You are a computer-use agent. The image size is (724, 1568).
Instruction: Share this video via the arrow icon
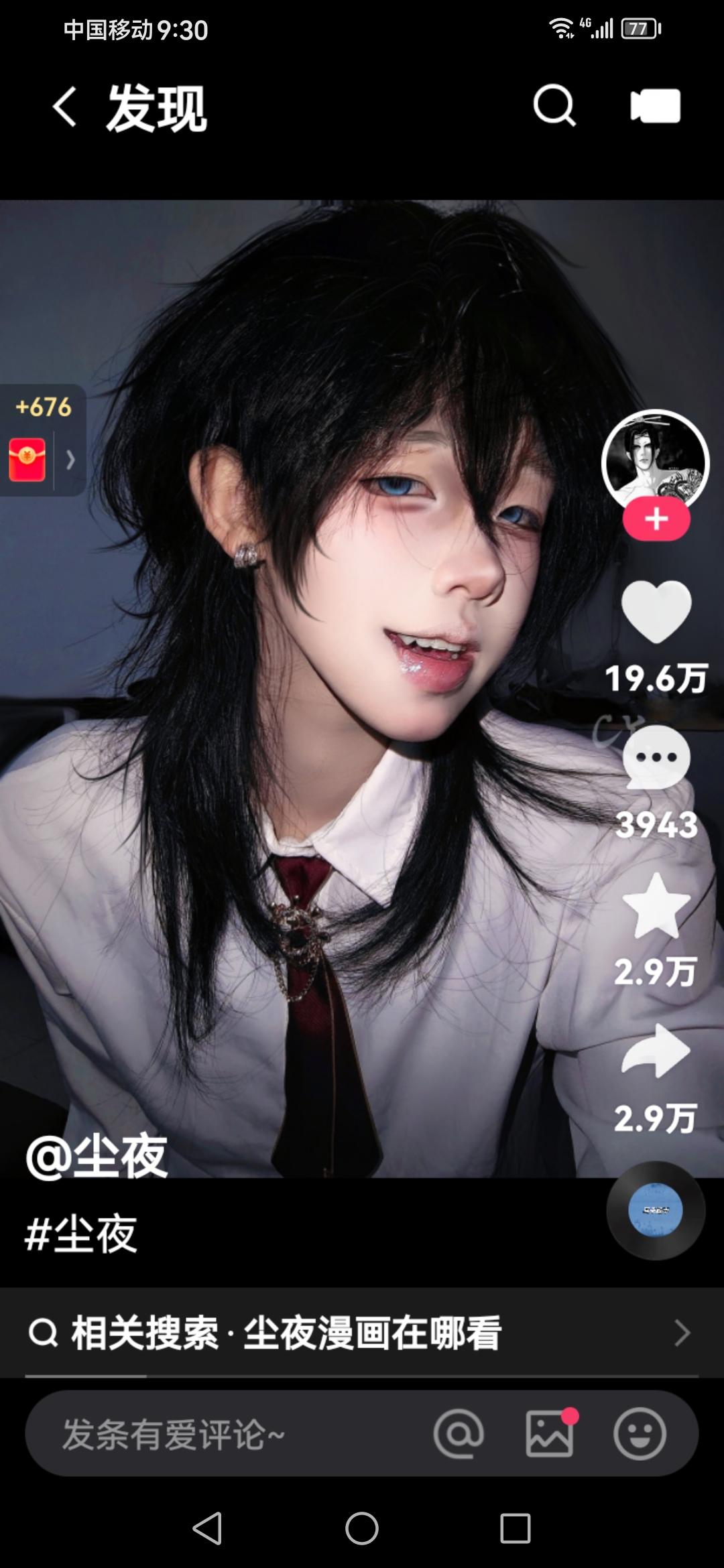pyautogui.click(x=656, y=1052)
